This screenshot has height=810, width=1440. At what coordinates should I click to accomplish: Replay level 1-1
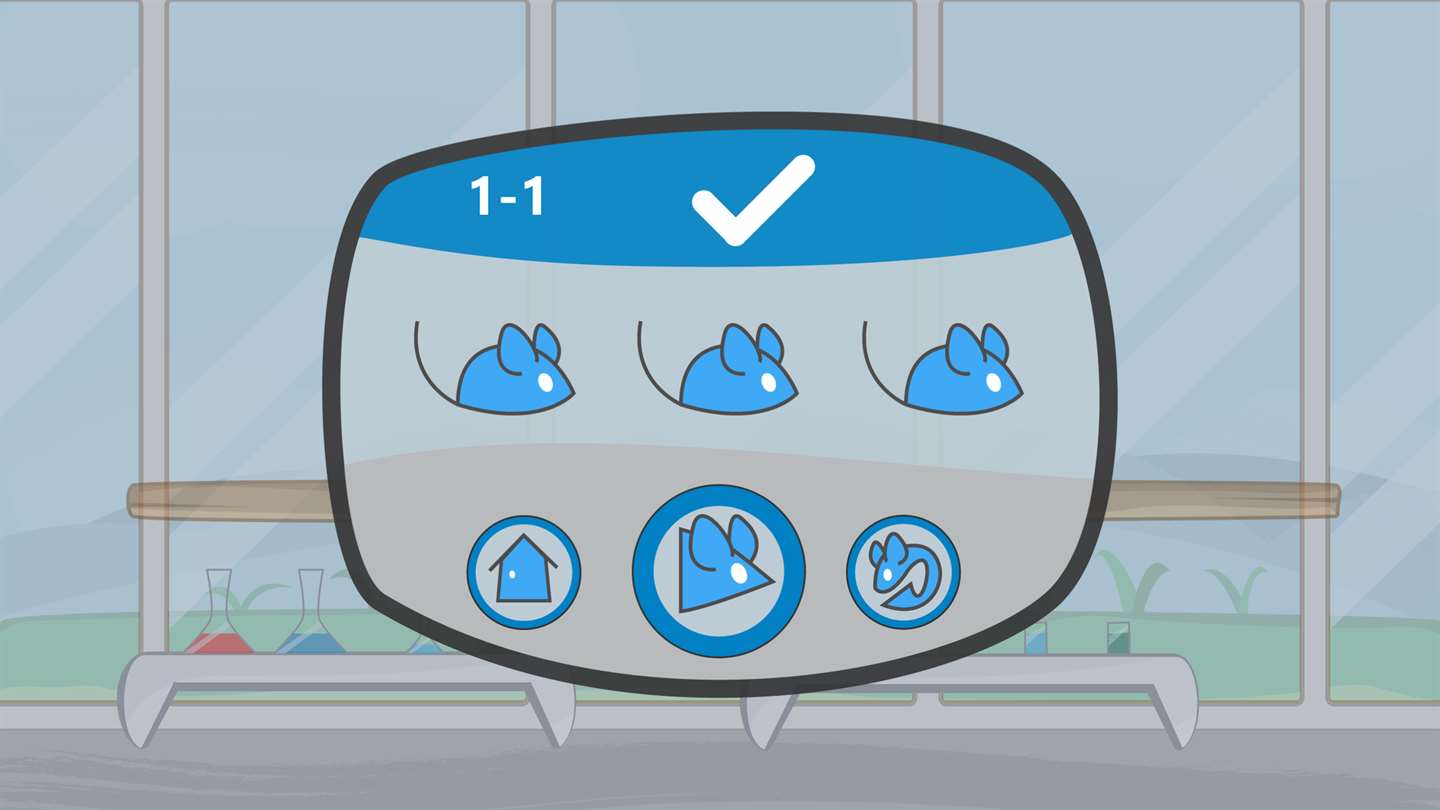(903, 572)
